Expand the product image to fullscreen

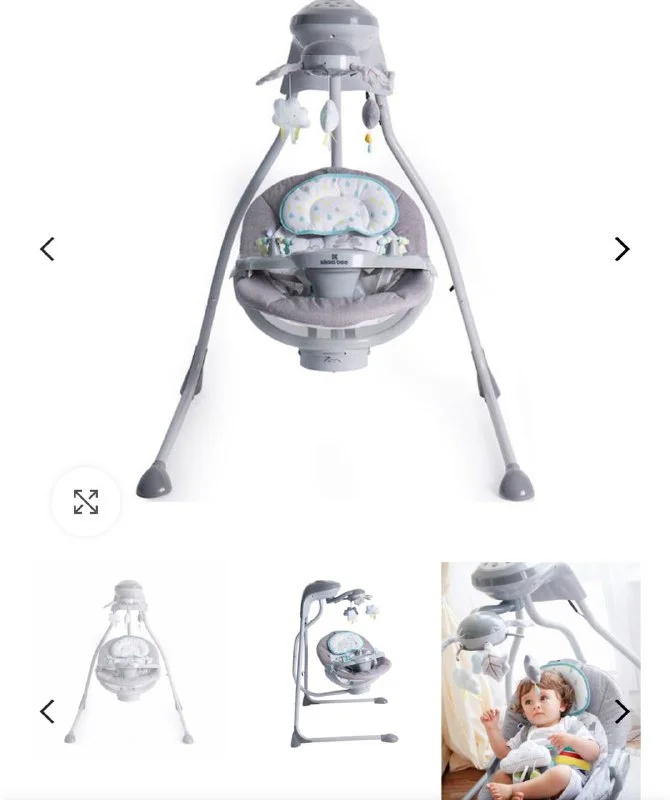point(86,502)
